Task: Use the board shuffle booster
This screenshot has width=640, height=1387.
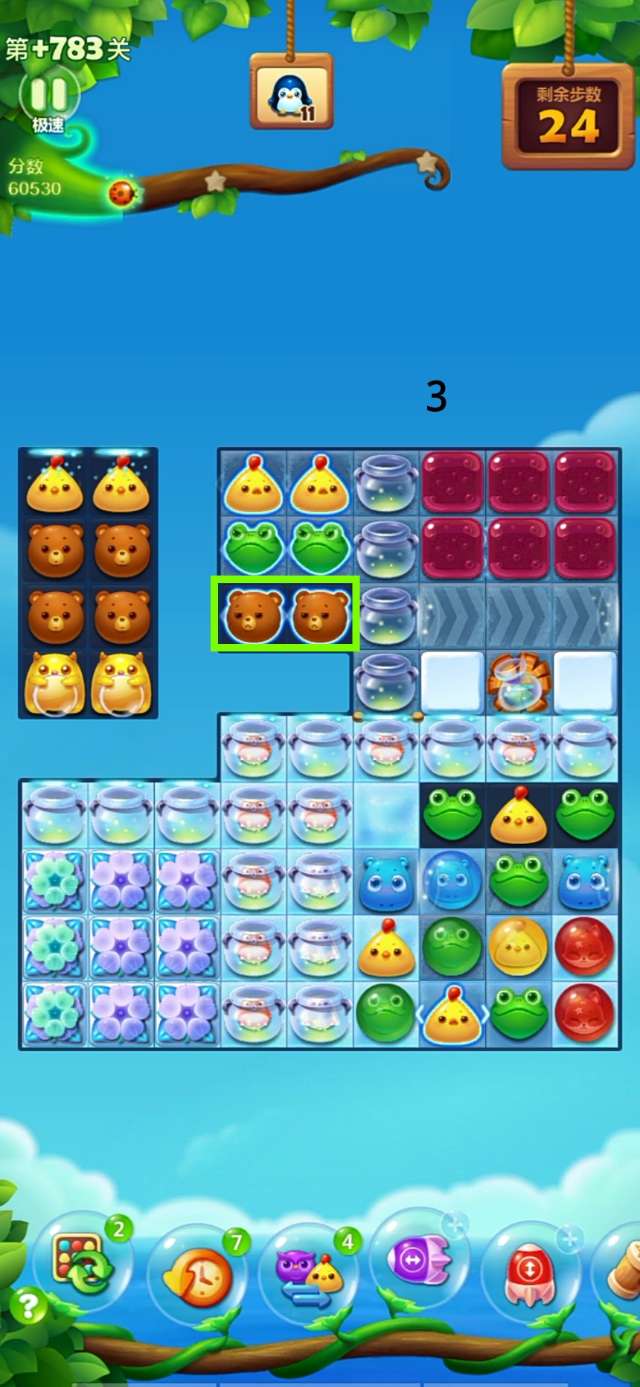Action: pyautogui.click(x=84, y=1263)
